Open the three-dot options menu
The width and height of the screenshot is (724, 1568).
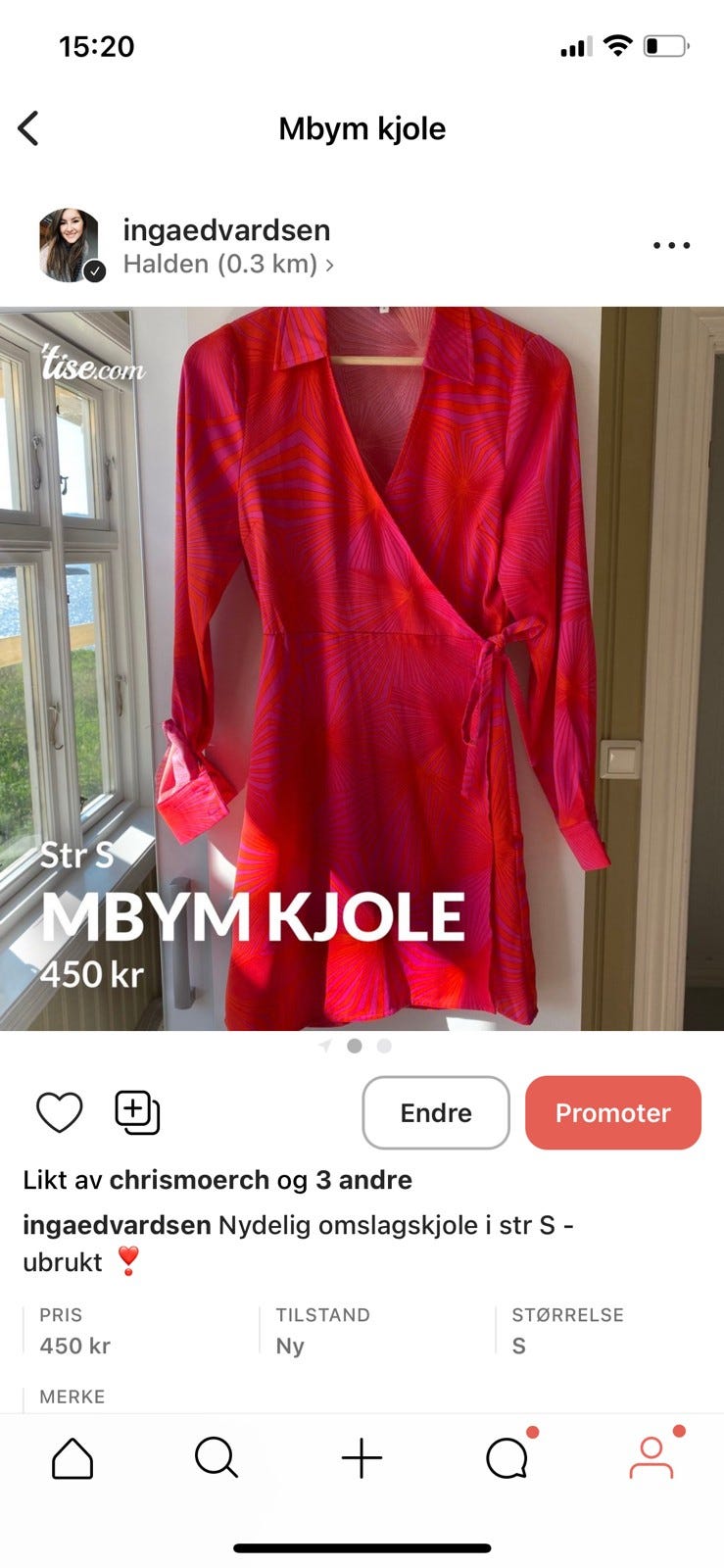point(670,245)
